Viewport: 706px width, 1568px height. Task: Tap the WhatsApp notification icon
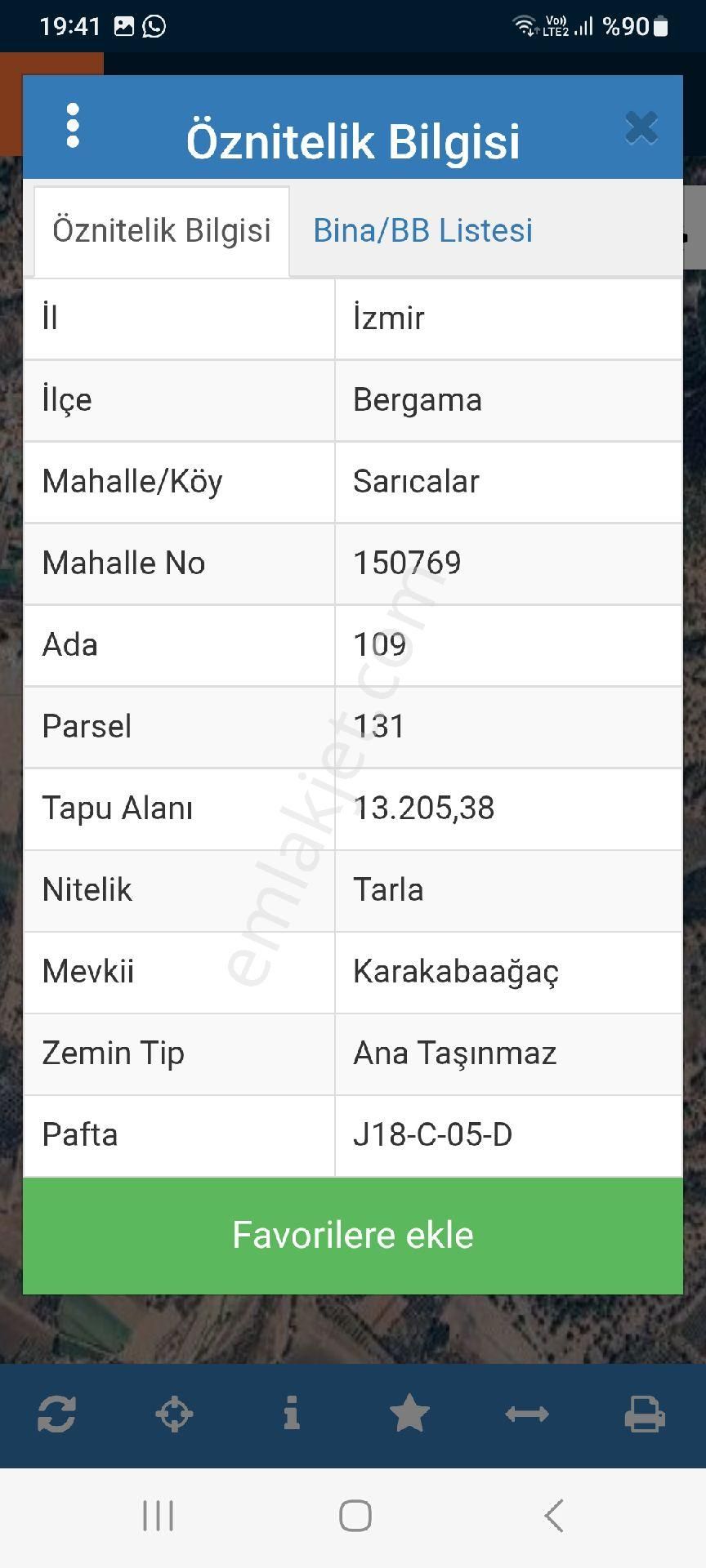tap(152, 26)
